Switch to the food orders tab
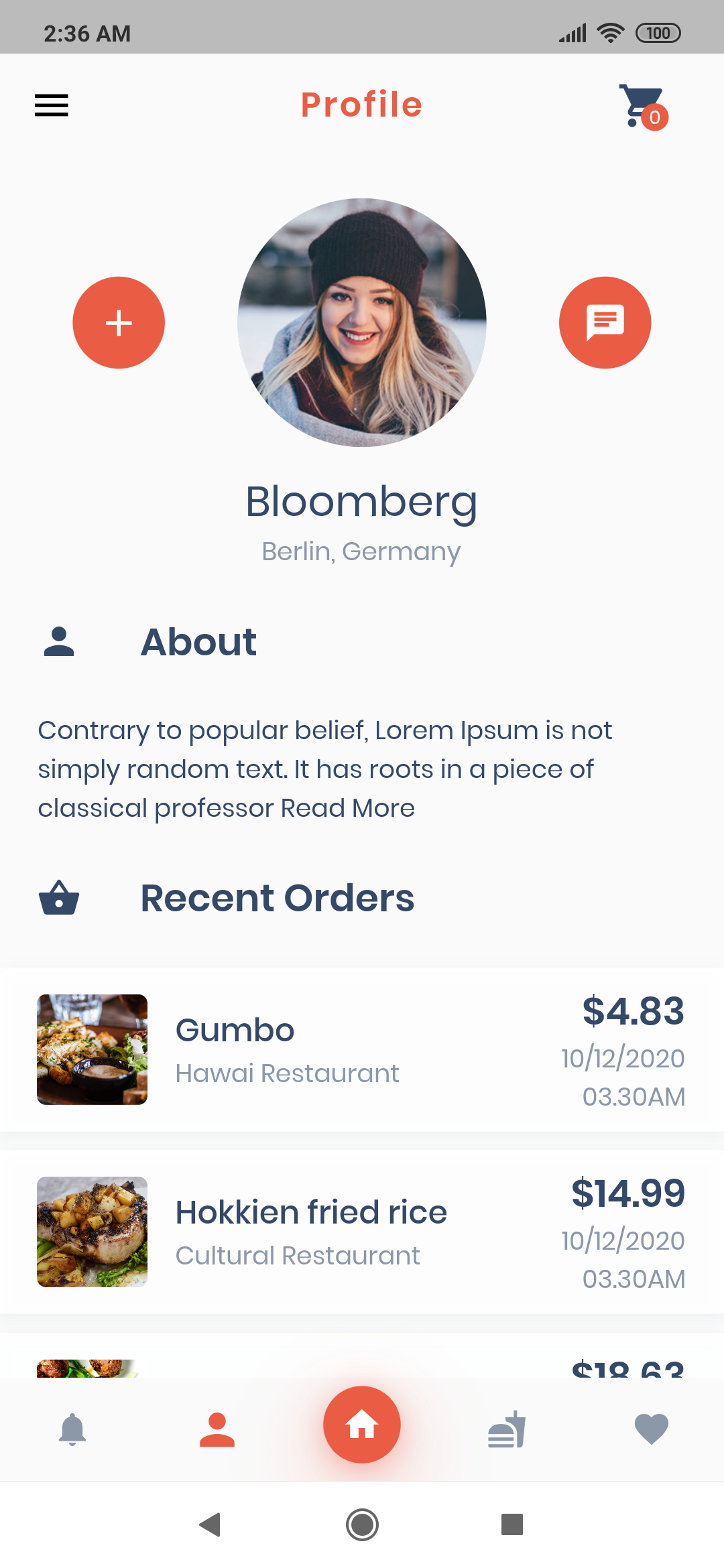 pyautogui.click(x=507, y=1430)
